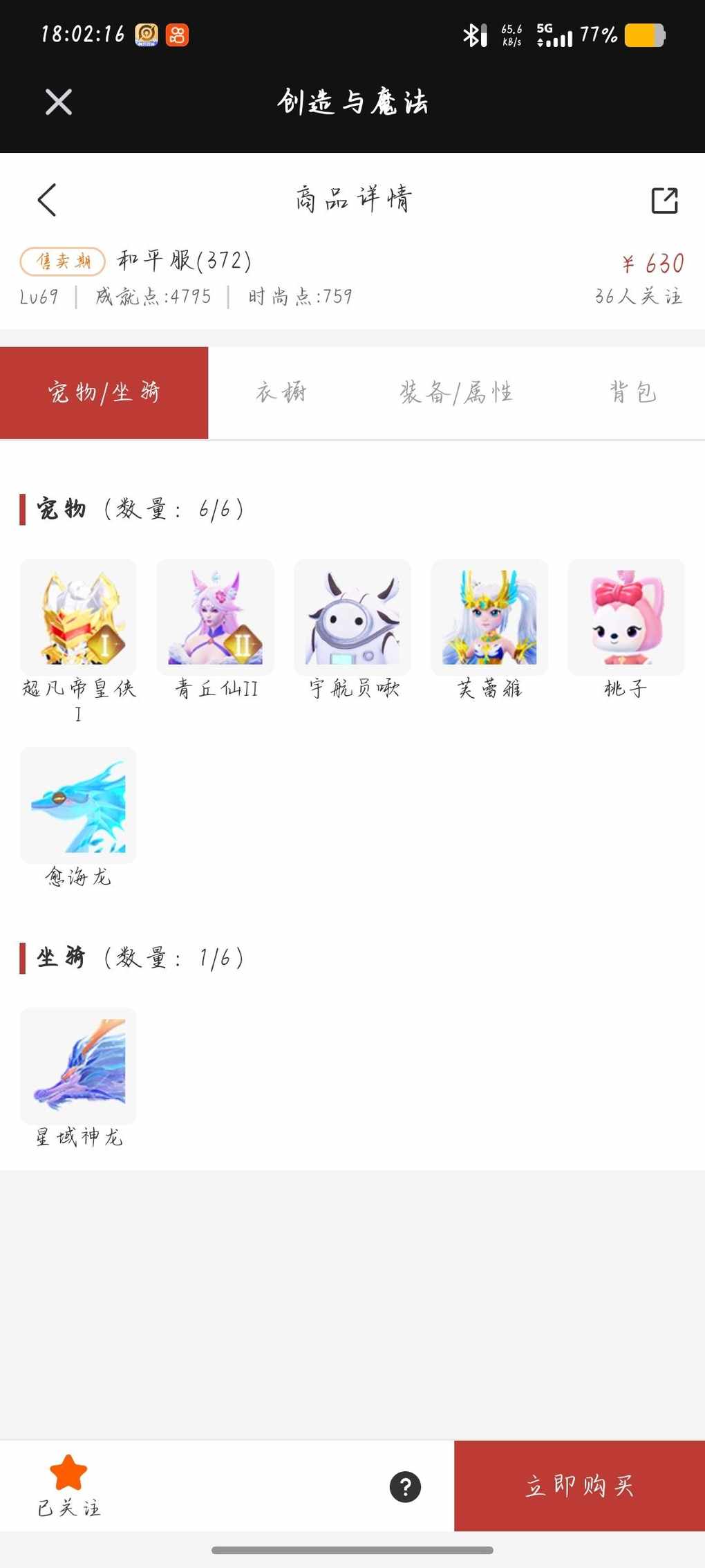Select the 背包 tab
The image size is (705, 1568).
632,392
